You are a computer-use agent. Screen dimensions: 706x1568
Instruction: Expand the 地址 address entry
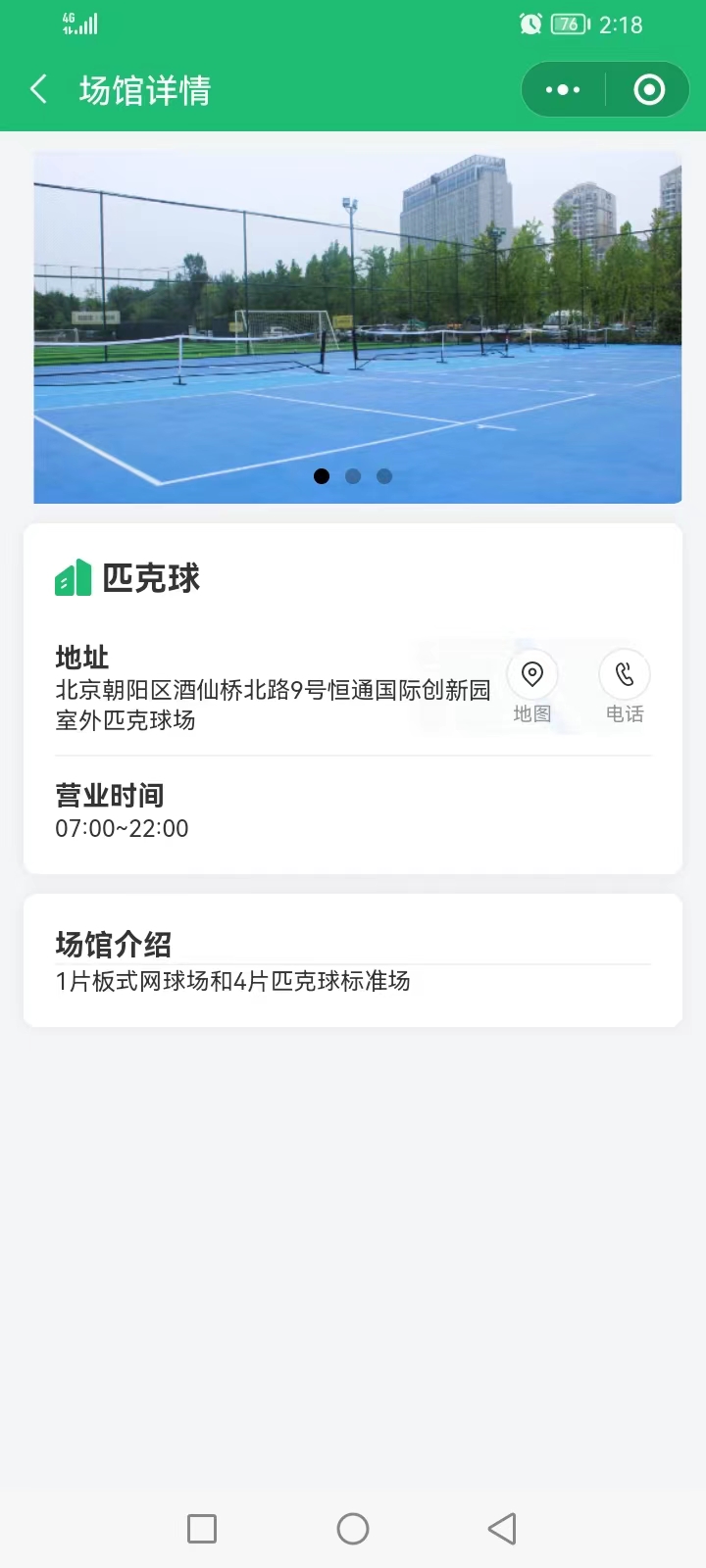pyautogui.click(x=81, y=658)
